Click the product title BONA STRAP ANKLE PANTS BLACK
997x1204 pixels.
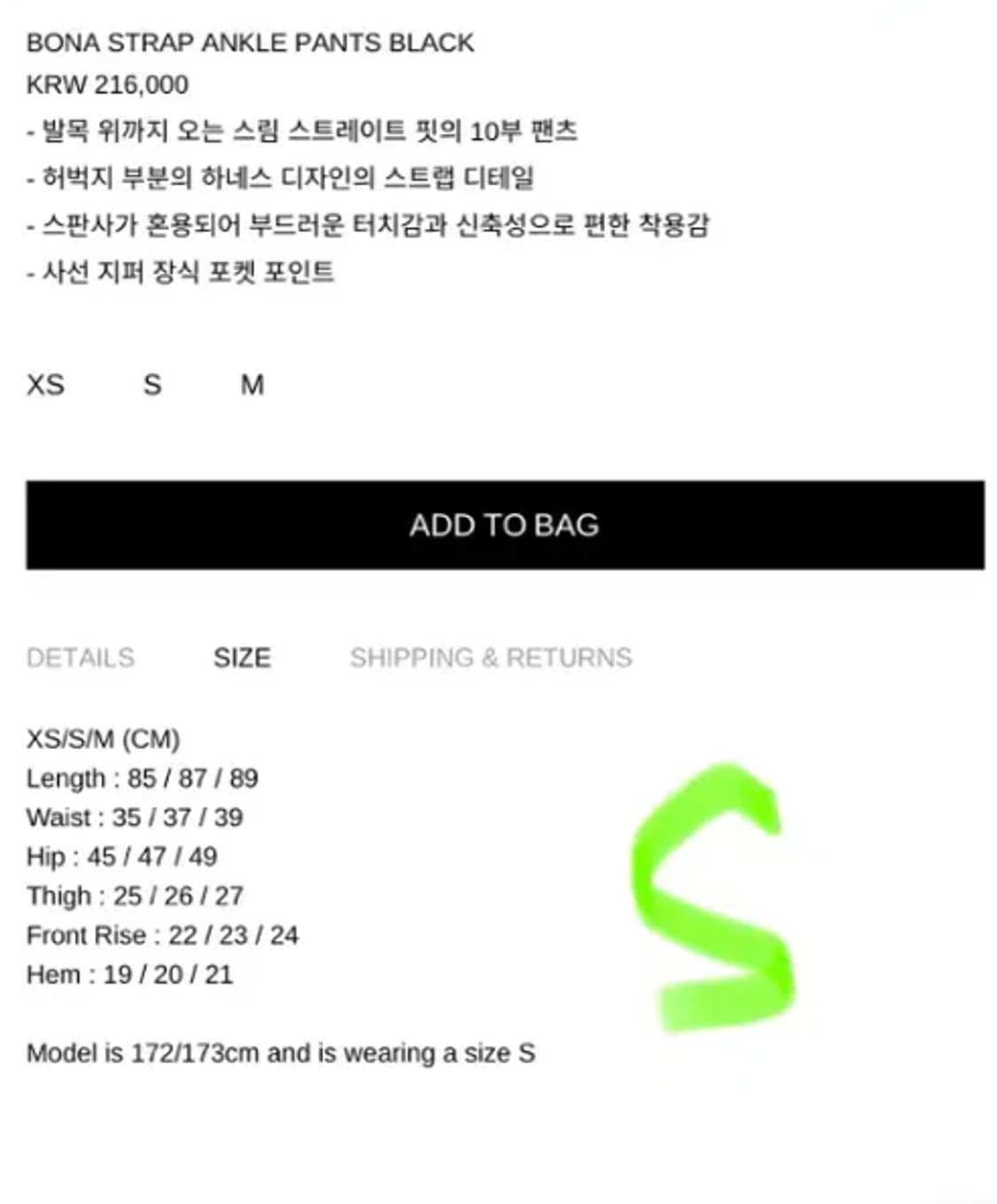(251, 41)
